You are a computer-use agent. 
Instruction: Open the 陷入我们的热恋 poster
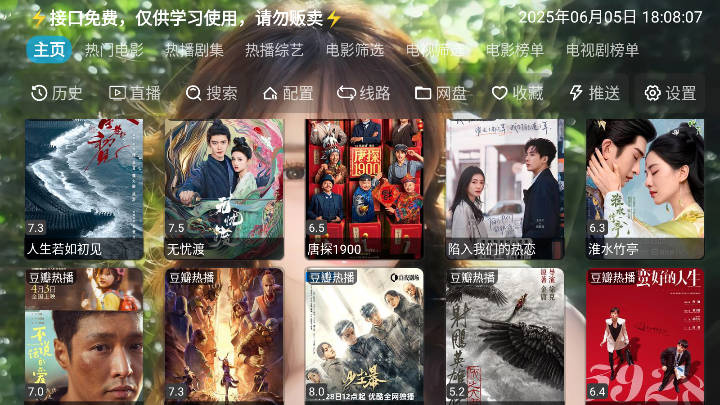pyautogui.click(x=504, y=189)
